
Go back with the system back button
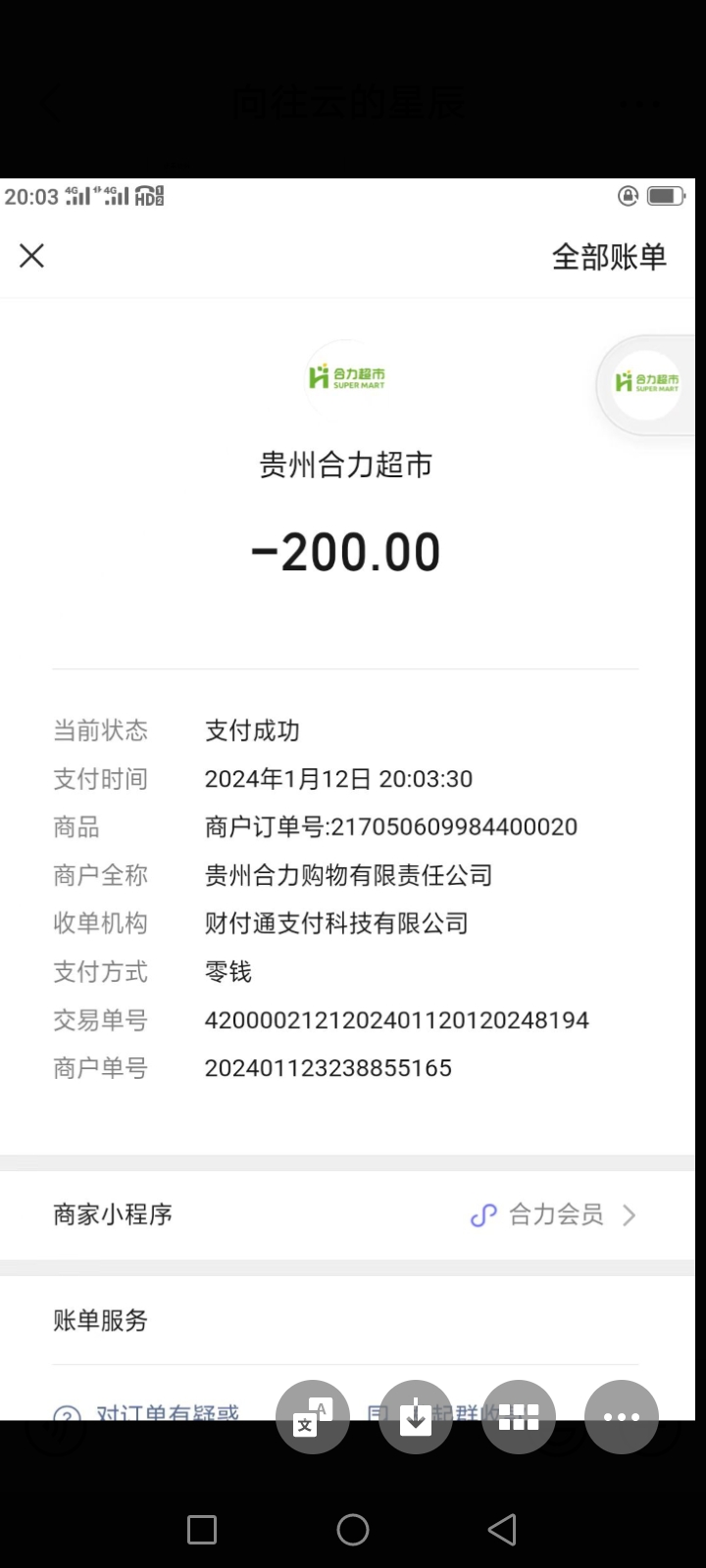(x=502, y=1530)
